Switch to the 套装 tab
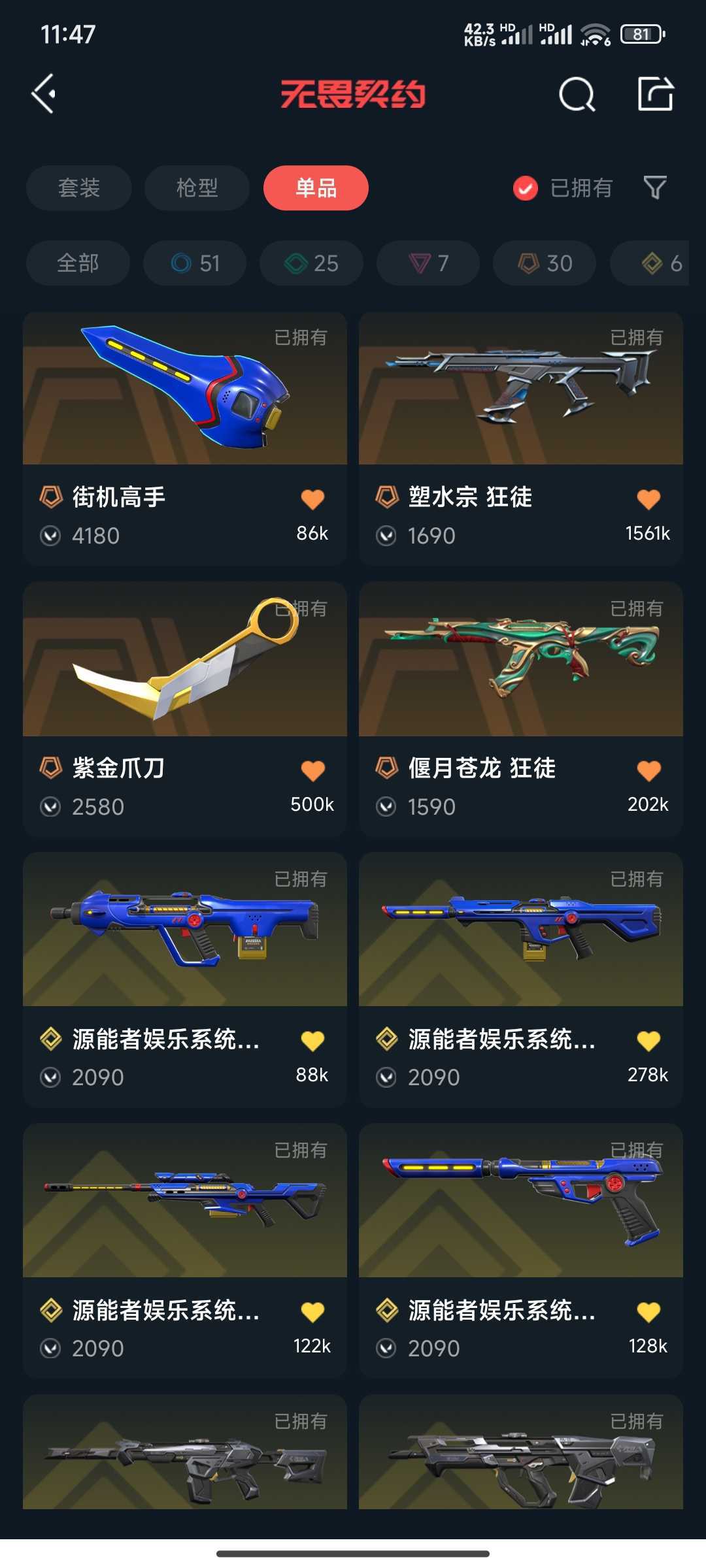Viewport: 706px width, 1568px height. [x=79, y=188]
